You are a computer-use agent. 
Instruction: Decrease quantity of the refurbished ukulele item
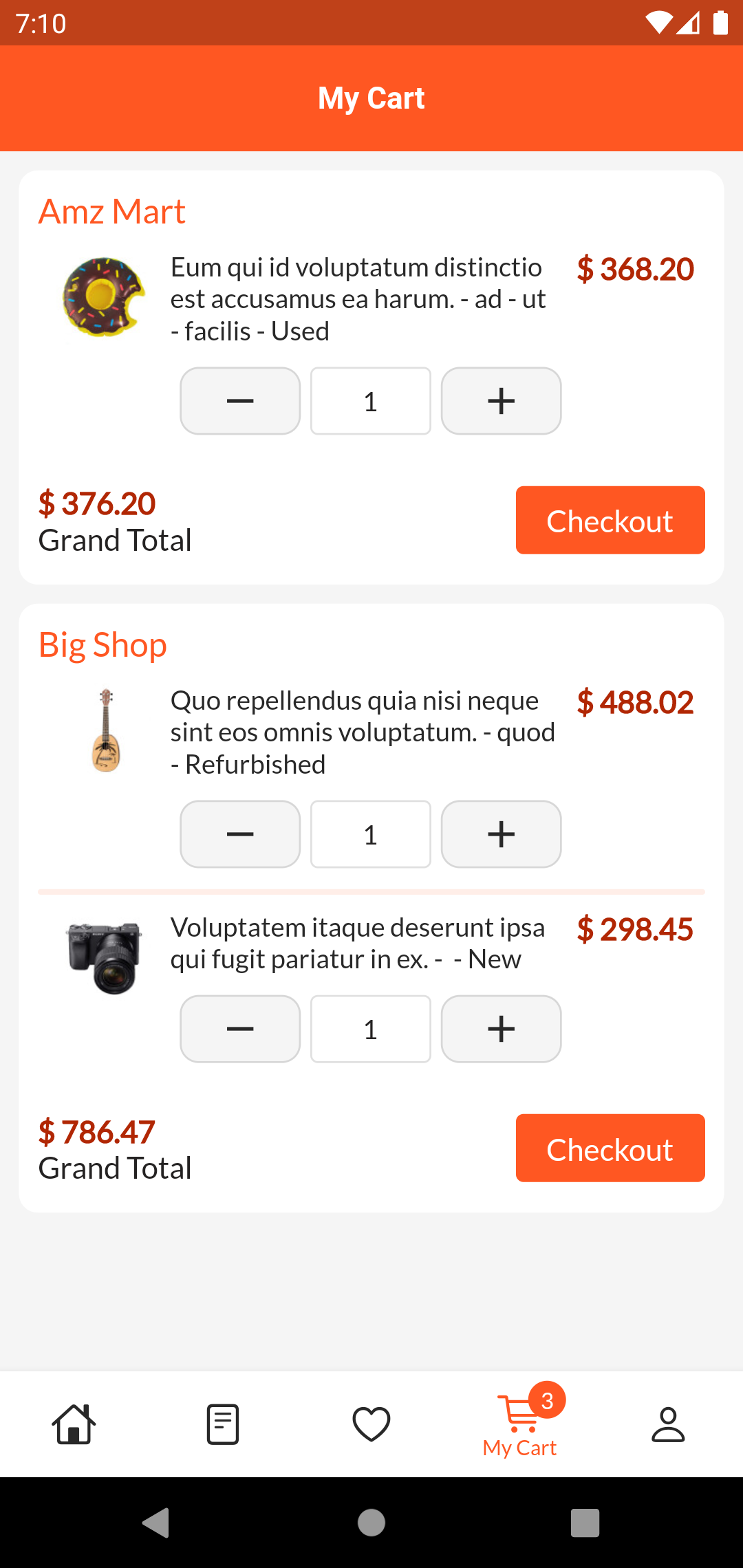(240, 834)
